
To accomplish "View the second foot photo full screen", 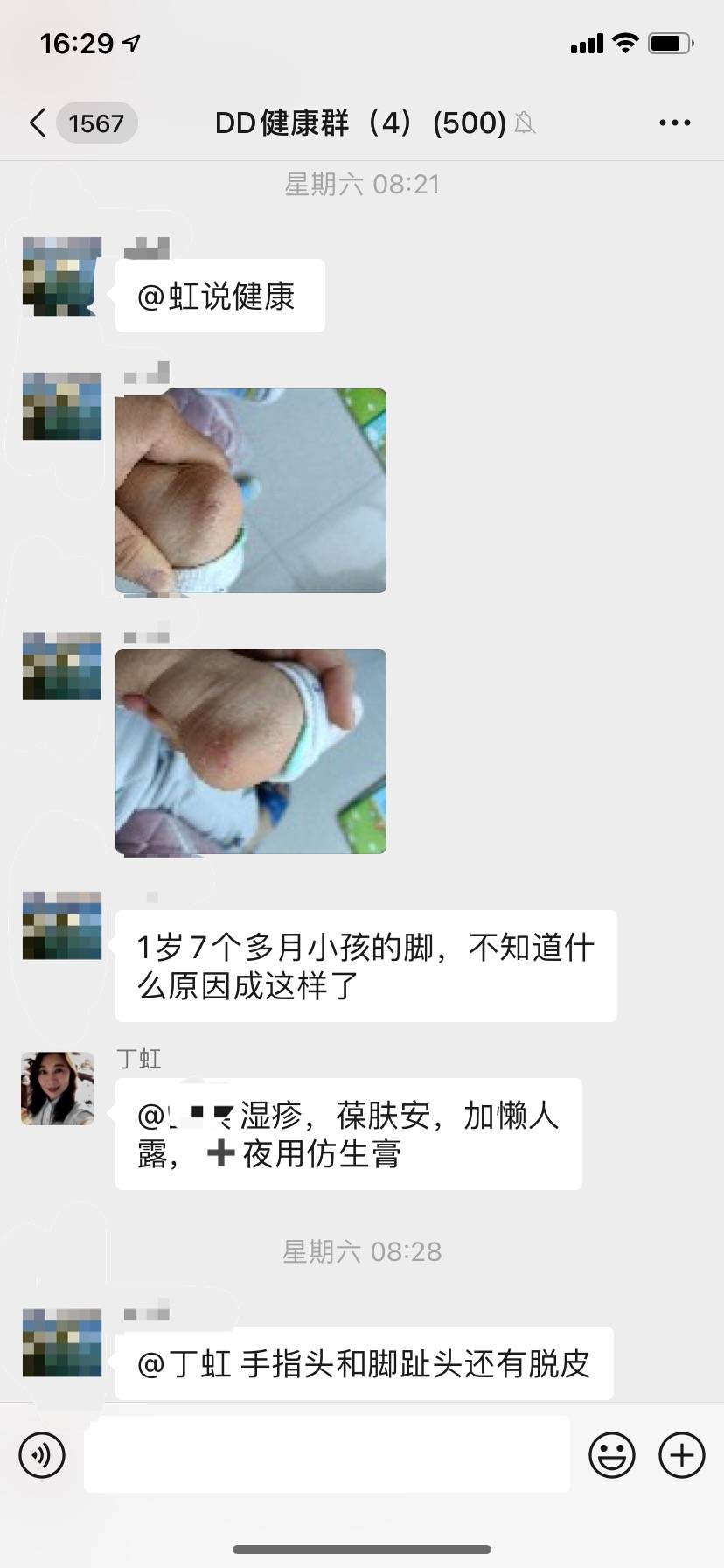I will click(x=251, y=752).
